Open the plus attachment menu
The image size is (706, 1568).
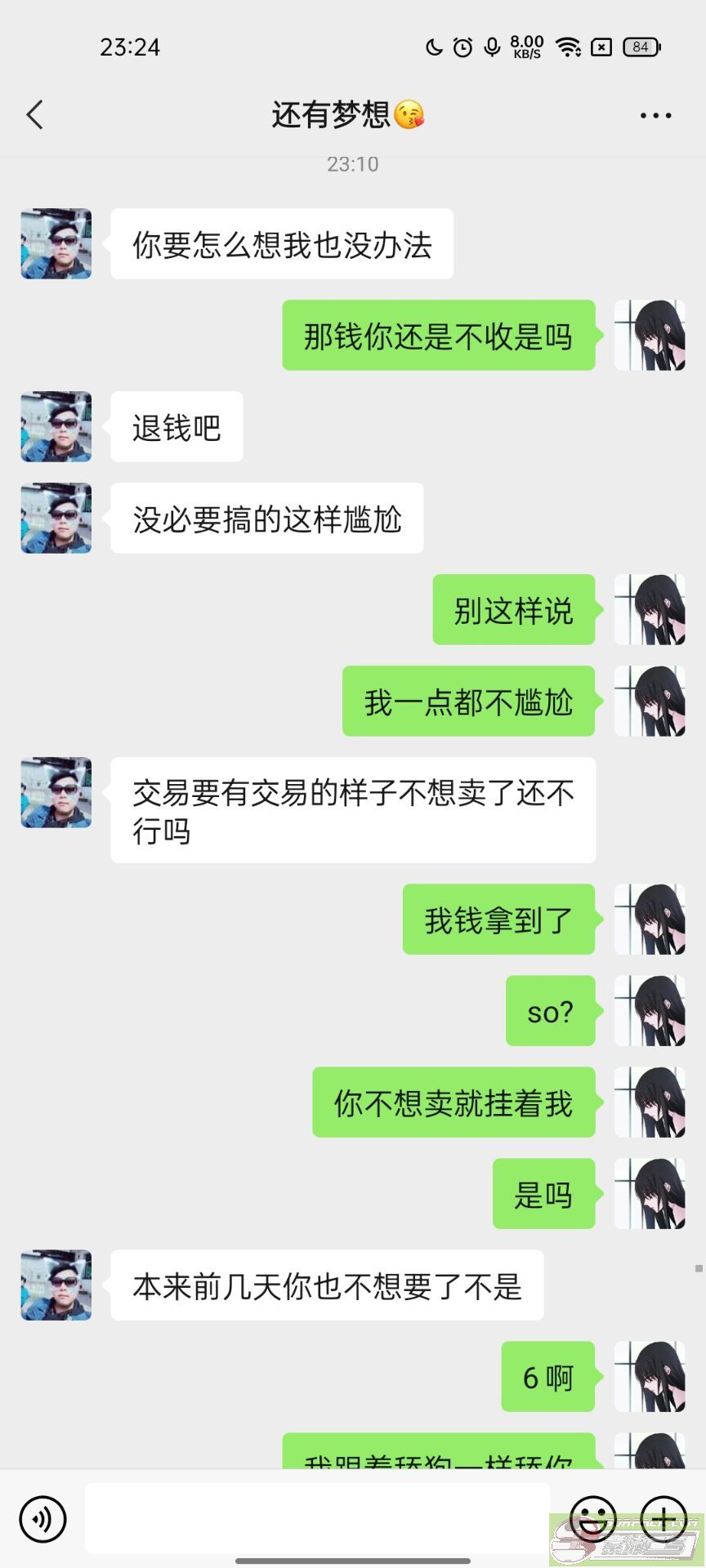664,1519
